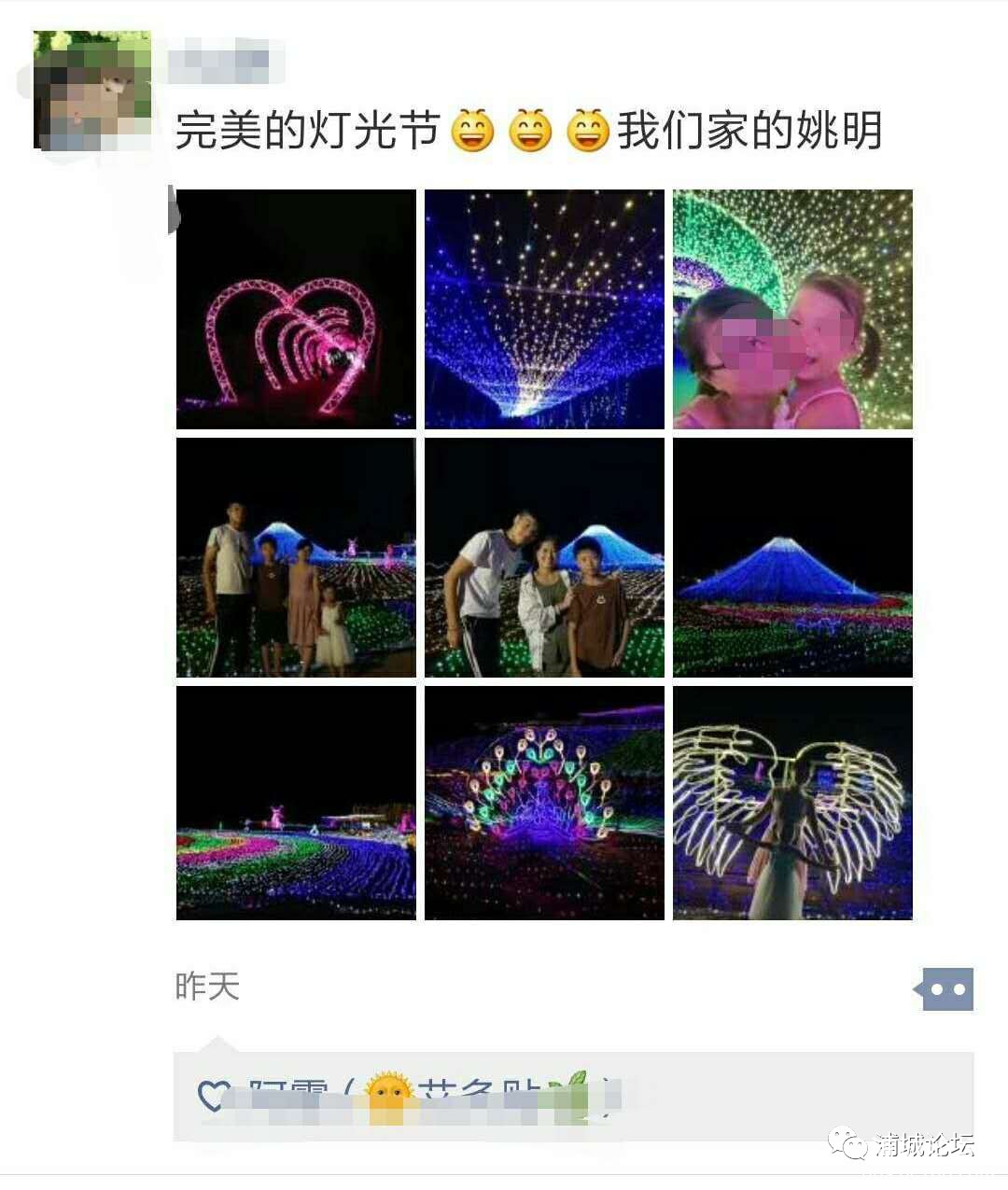Open the like and comment popup button
Viewport: 1008px width, 1190px height.
pos(945,989)
